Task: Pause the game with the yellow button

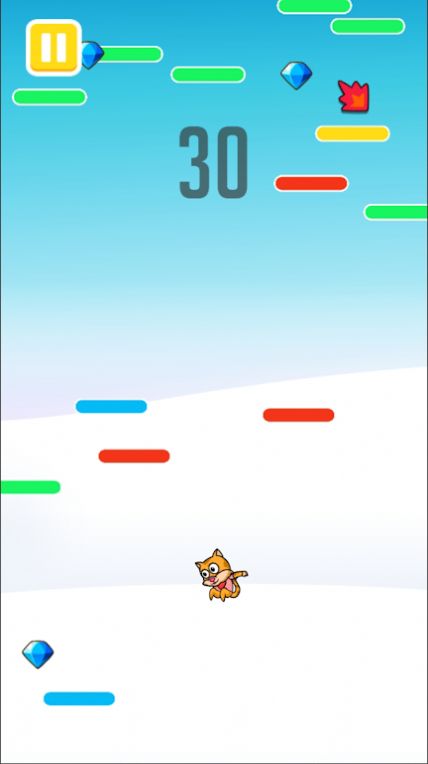Action: click(54, 48)
